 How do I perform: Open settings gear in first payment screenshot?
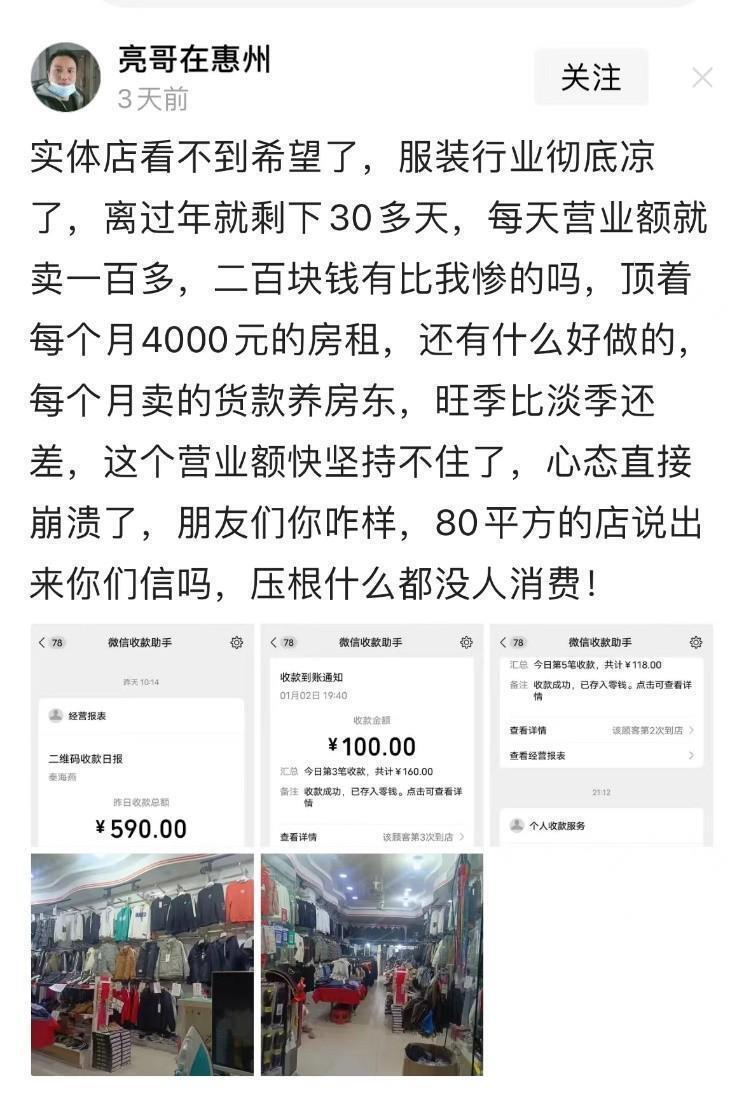point(237,642)
